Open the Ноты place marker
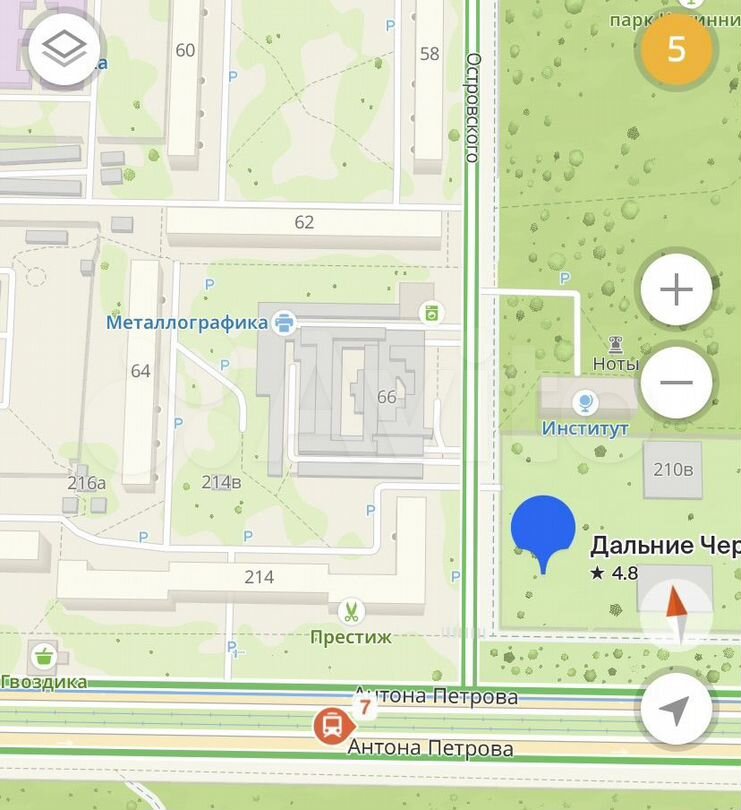 coord(615,344)
